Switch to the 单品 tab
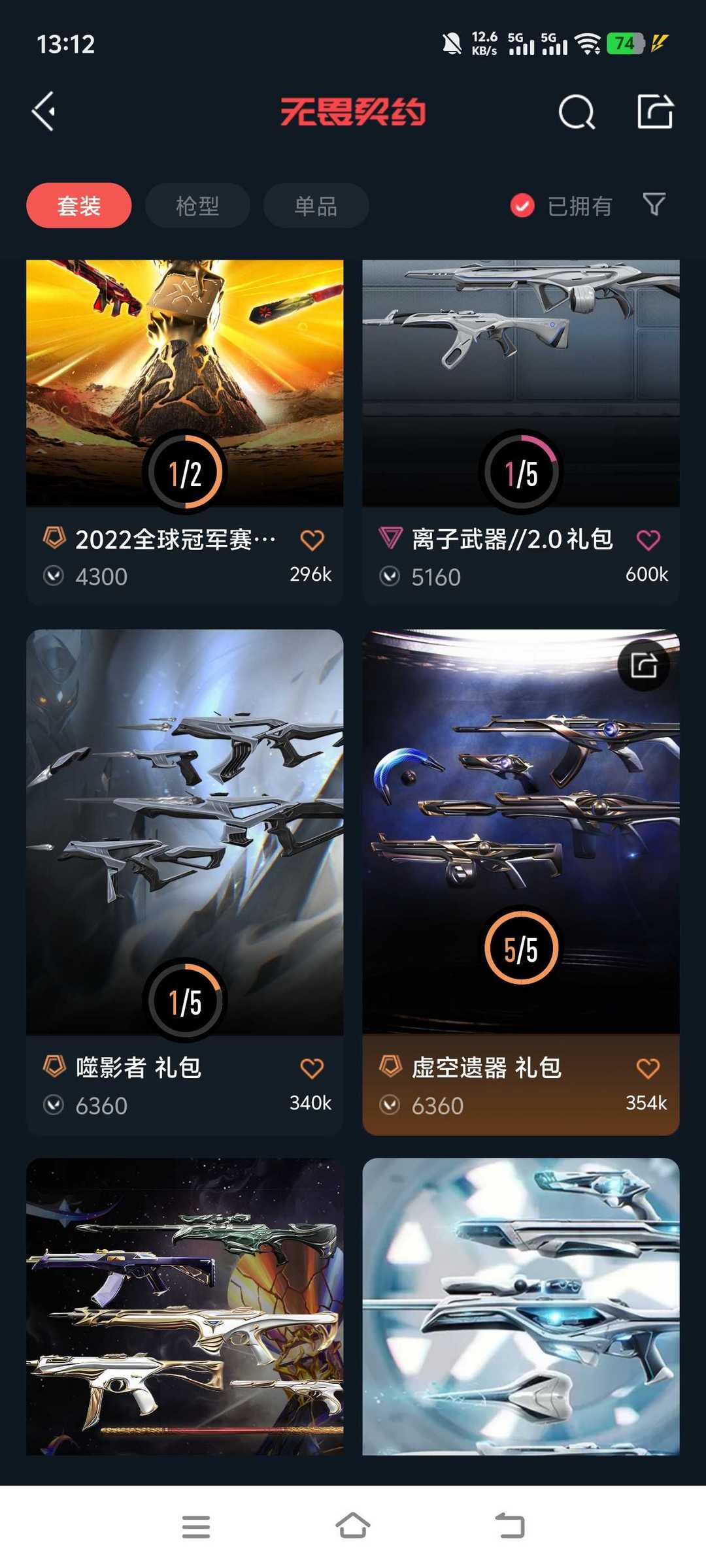The image size is (706, 1568). (x=316, y=206)
